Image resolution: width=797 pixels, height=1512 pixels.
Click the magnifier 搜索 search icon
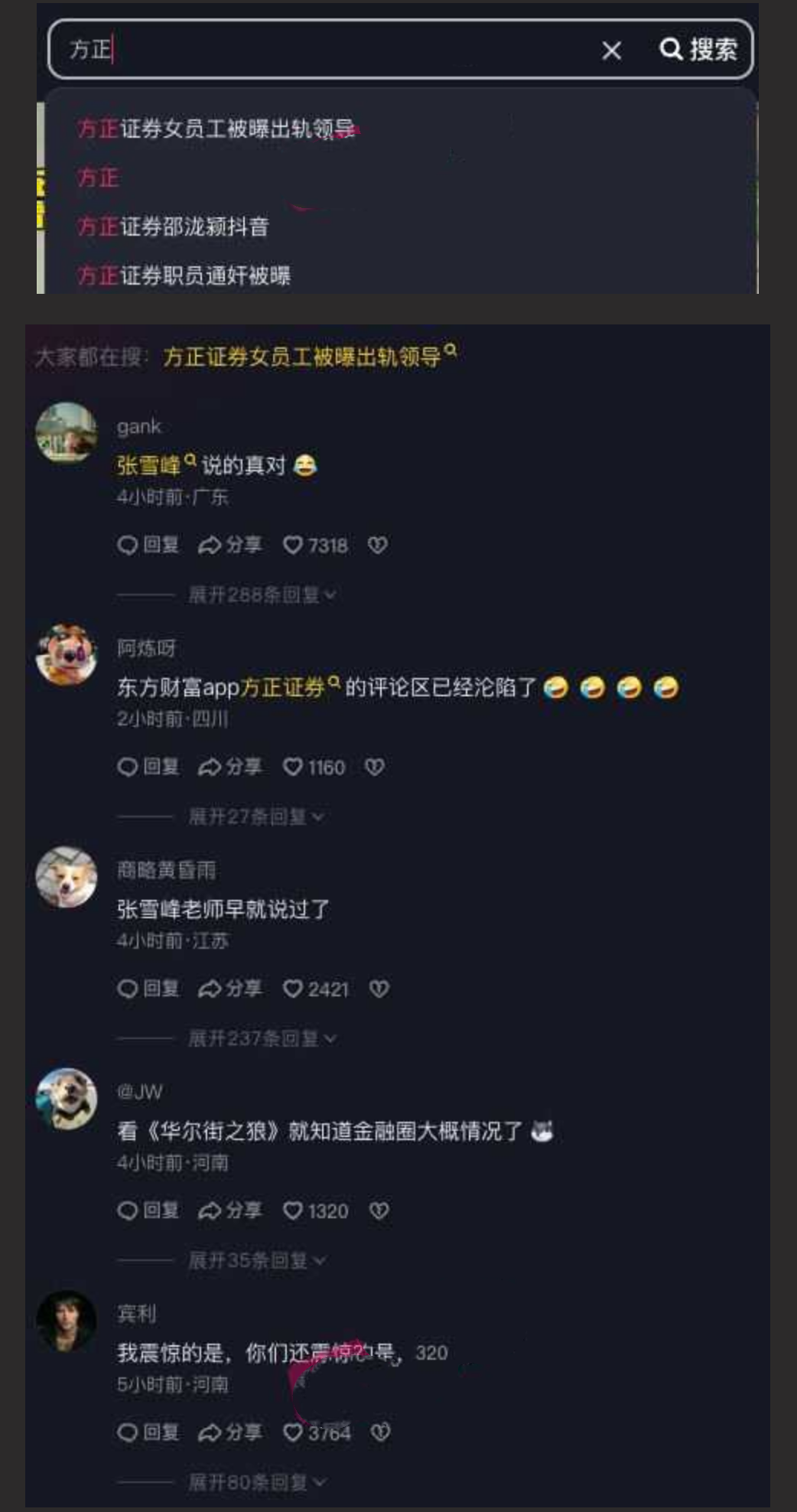pyautogui.click(x=671, y=51)
